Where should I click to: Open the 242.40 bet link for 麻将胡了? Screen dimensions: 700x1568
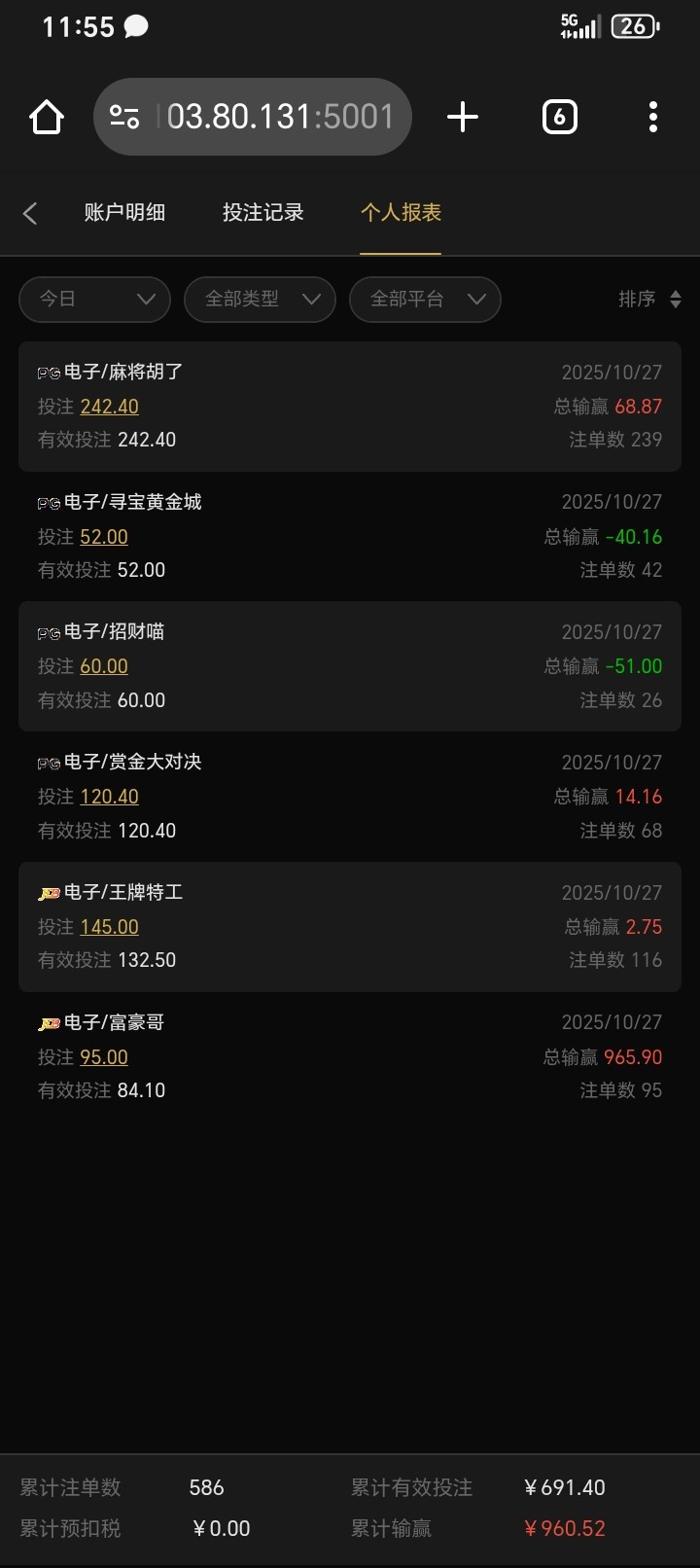coord(109,407)
